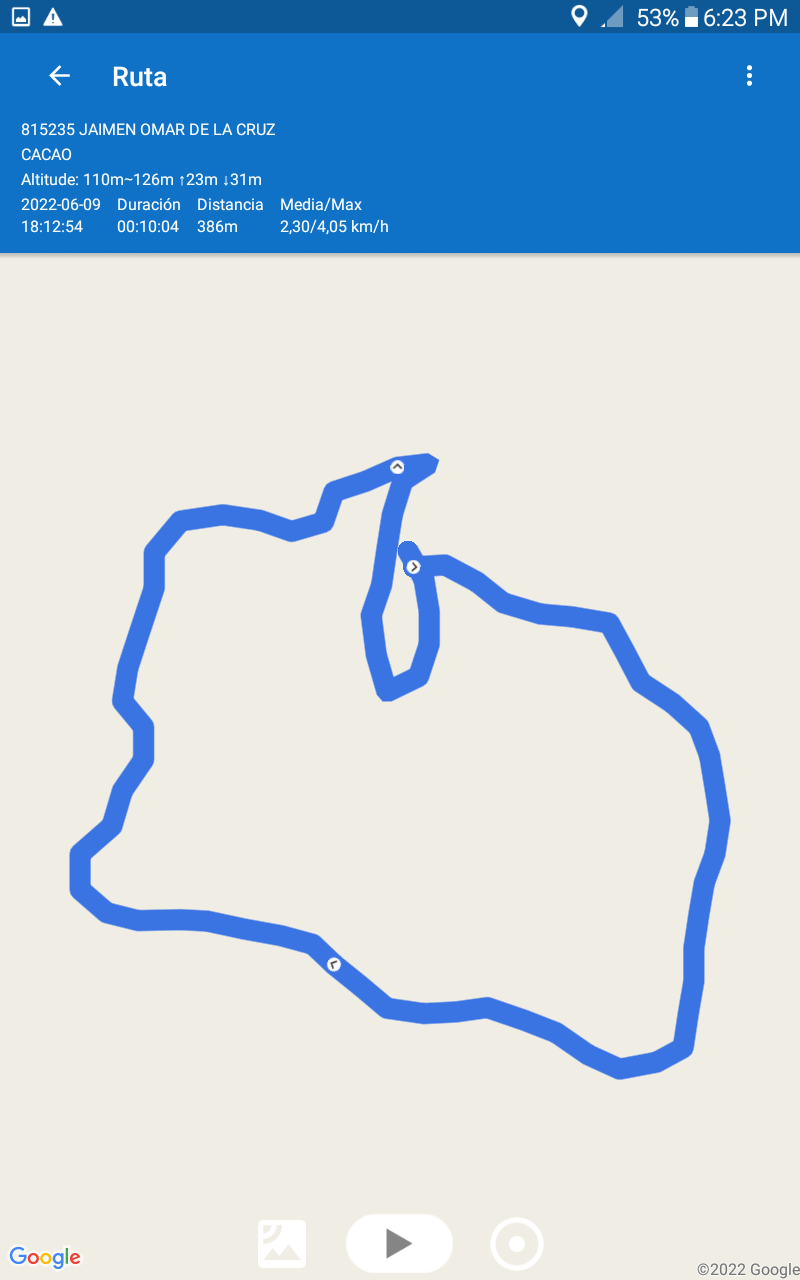
Task: Open the map image button
Action: click(282, 1244)
